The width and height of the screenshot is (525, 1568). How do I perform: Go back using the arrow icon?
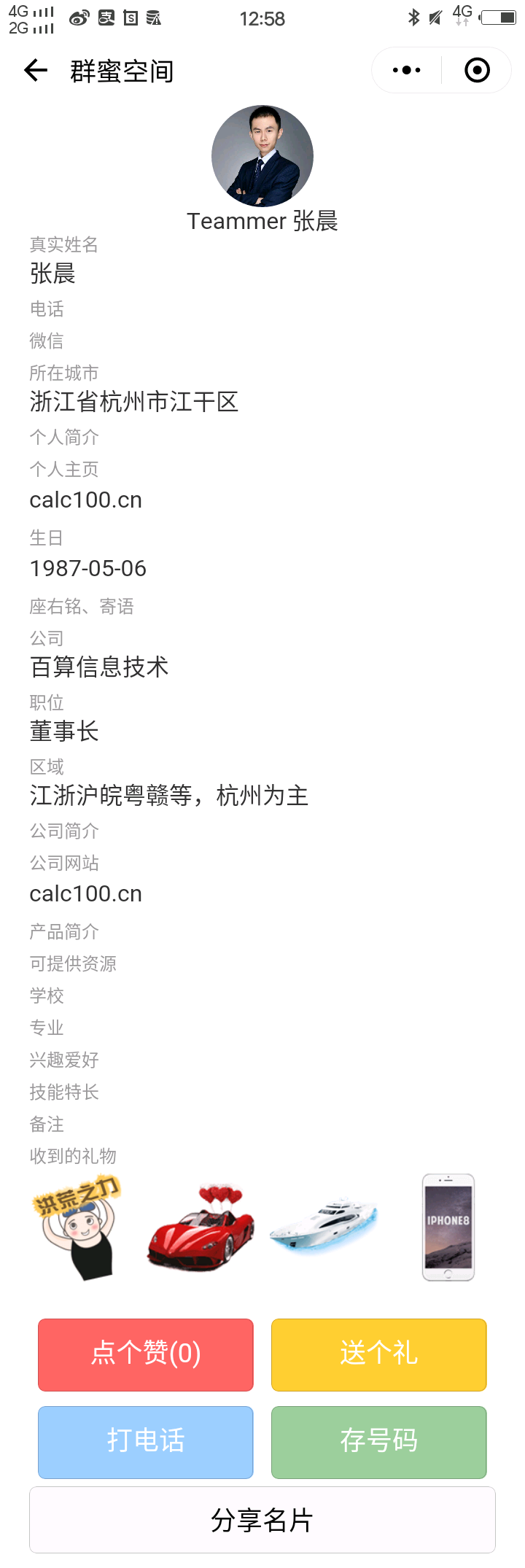(36, 71)
